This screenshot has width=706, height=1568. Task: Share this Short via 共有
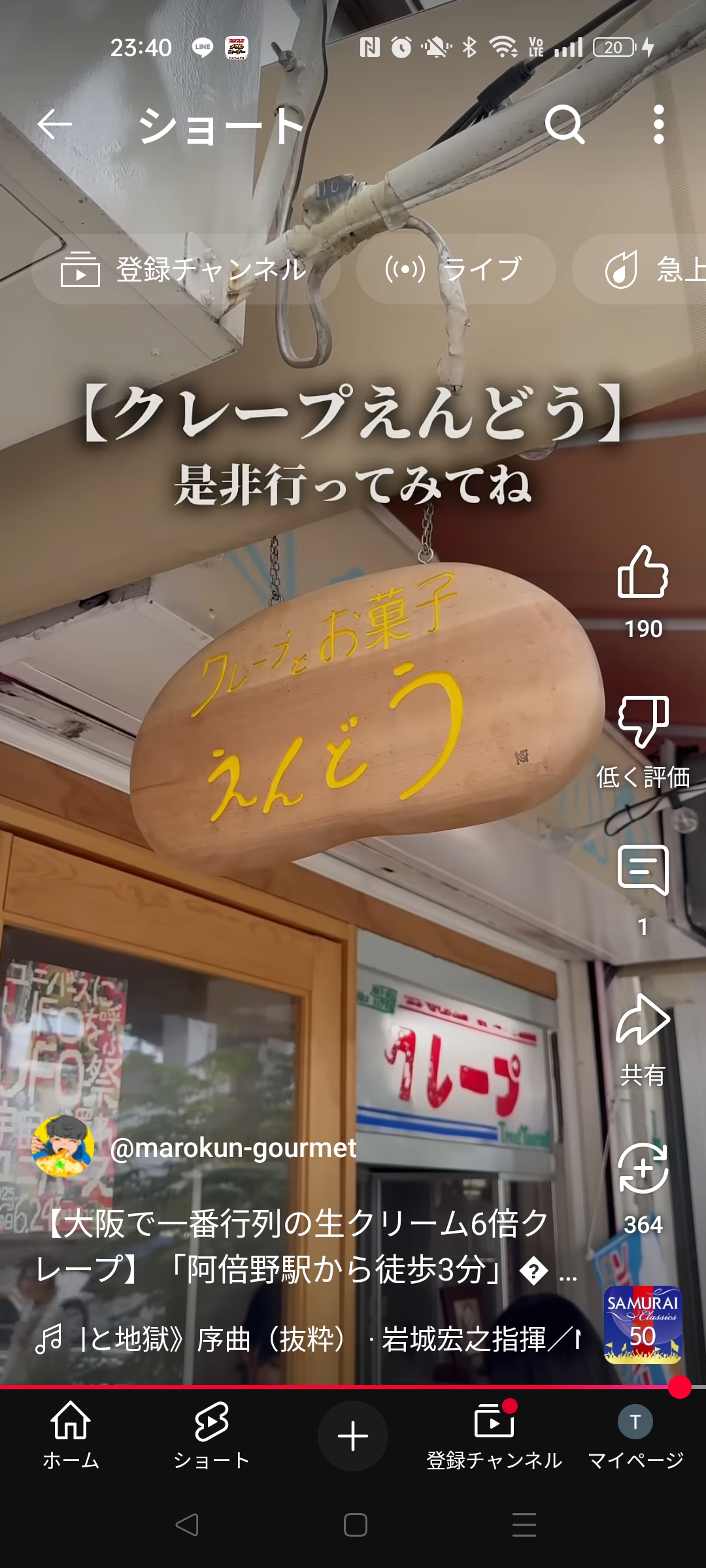643,1021
